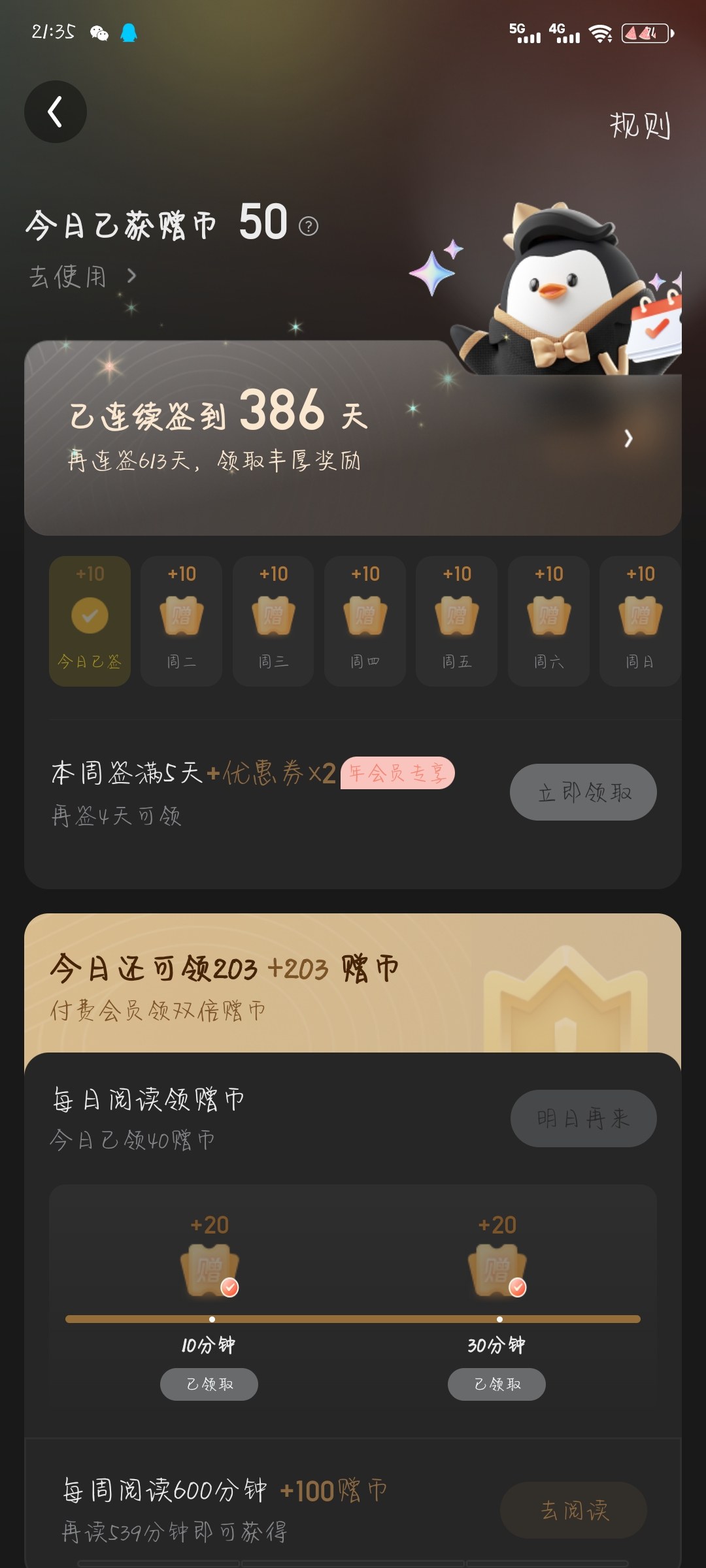706x1568 pixels.
Task: Go back using the top-left arrow
Action: pos(56,112)
